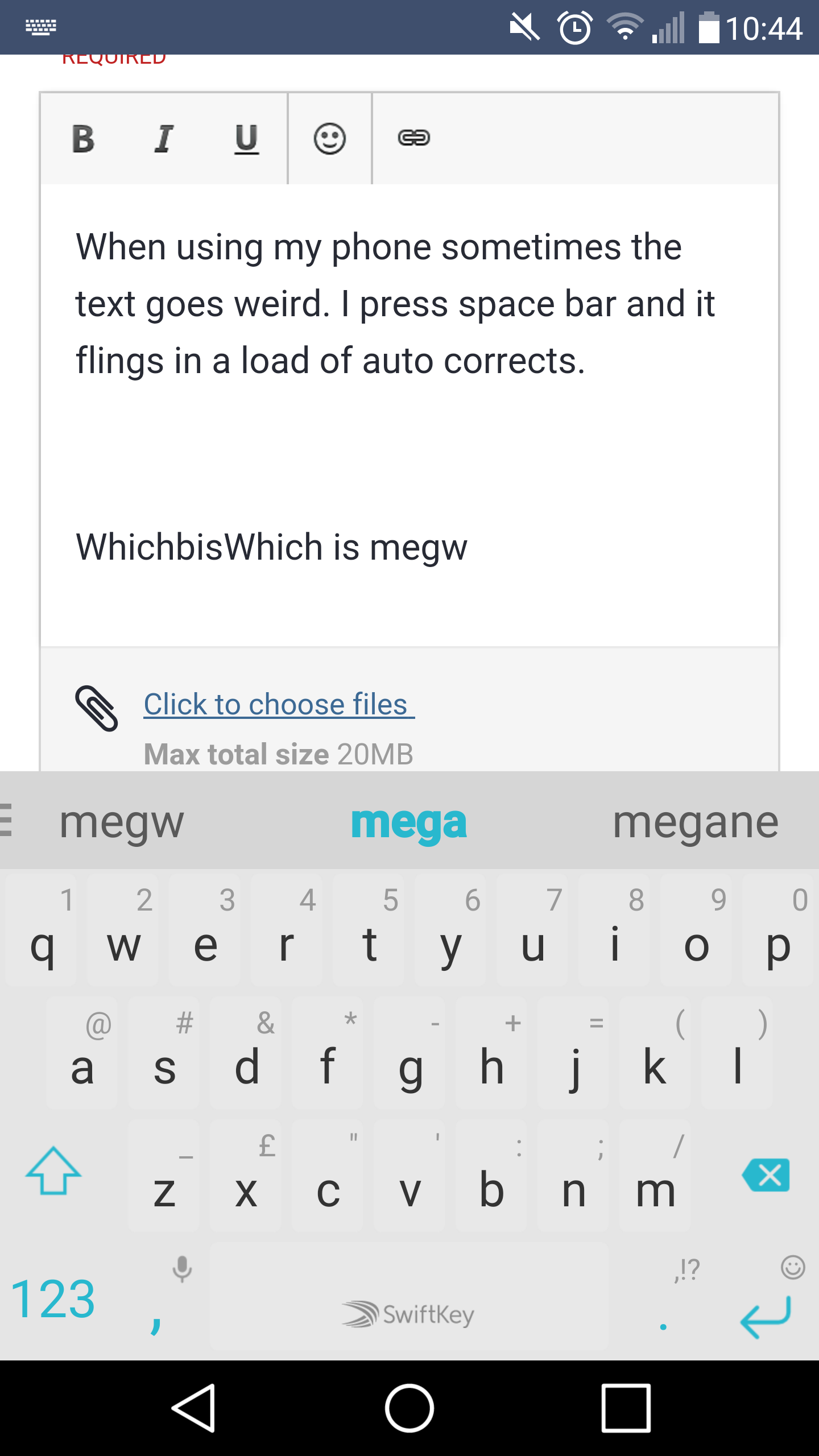Open Click to choose files link
Screen dimensions: 819x1456
point(279,704)
